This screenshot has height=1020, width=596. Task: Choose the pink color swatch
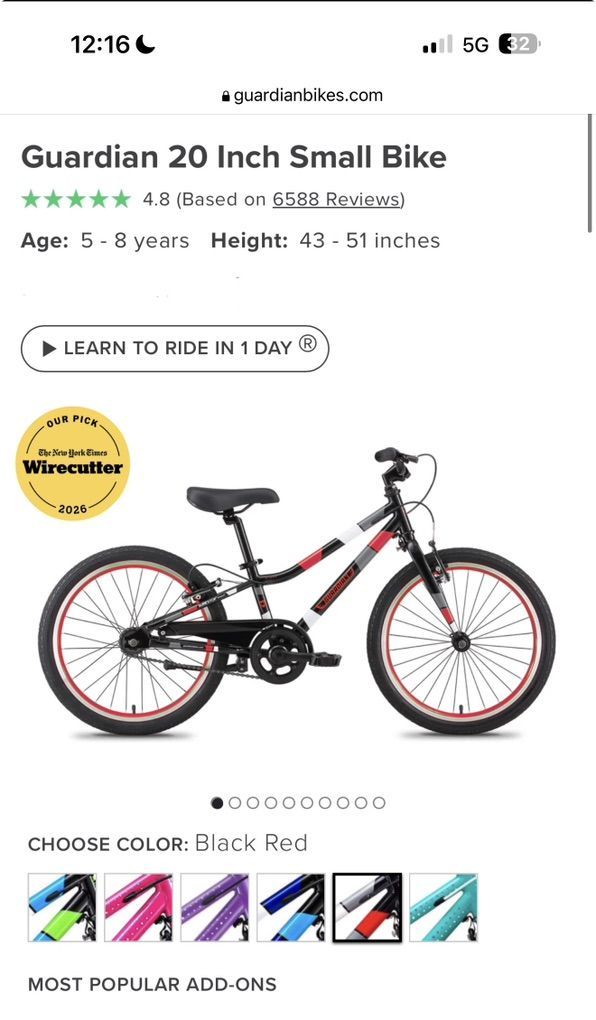(139, 907)
